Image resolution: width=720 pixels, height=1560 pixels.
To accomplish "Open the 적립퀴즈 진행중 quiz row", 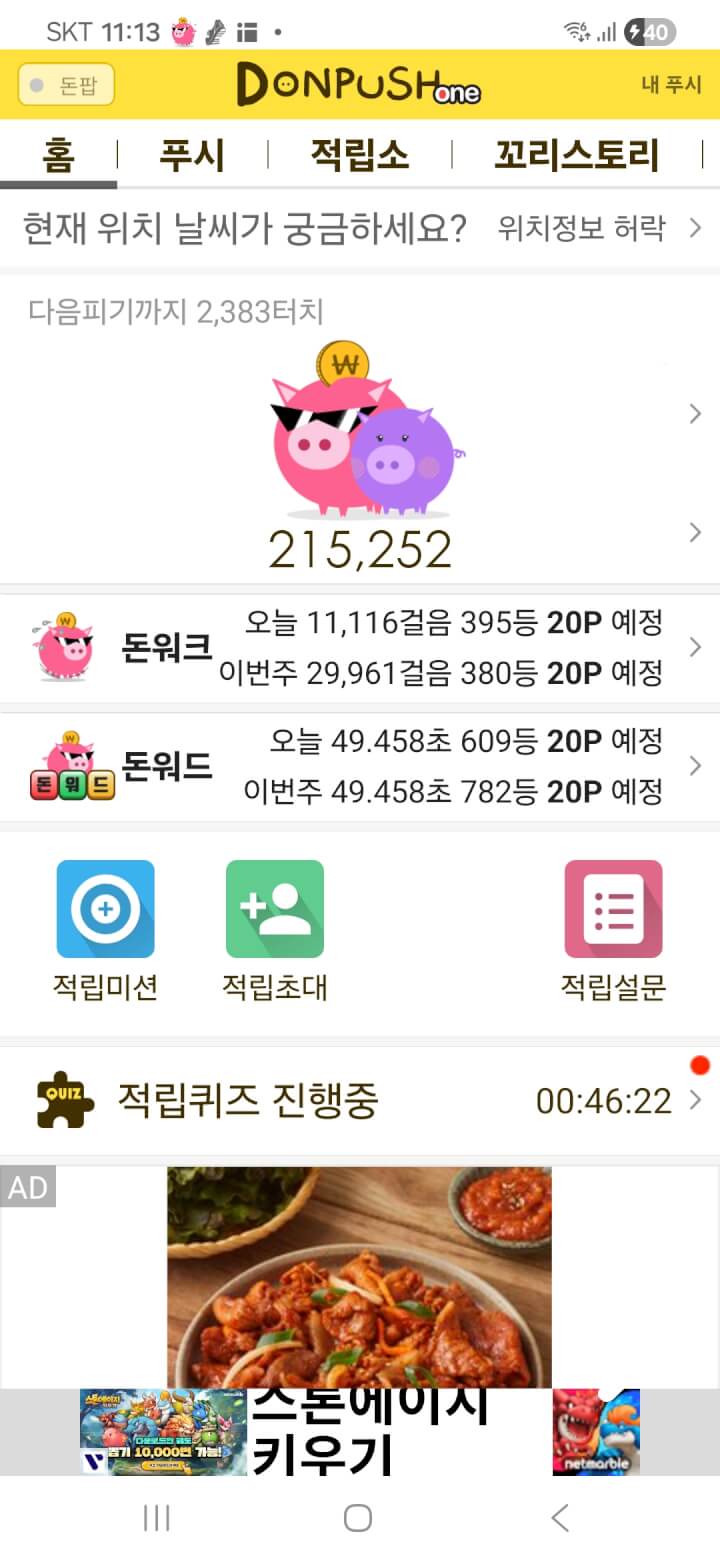I will [x=360, y=1101].
